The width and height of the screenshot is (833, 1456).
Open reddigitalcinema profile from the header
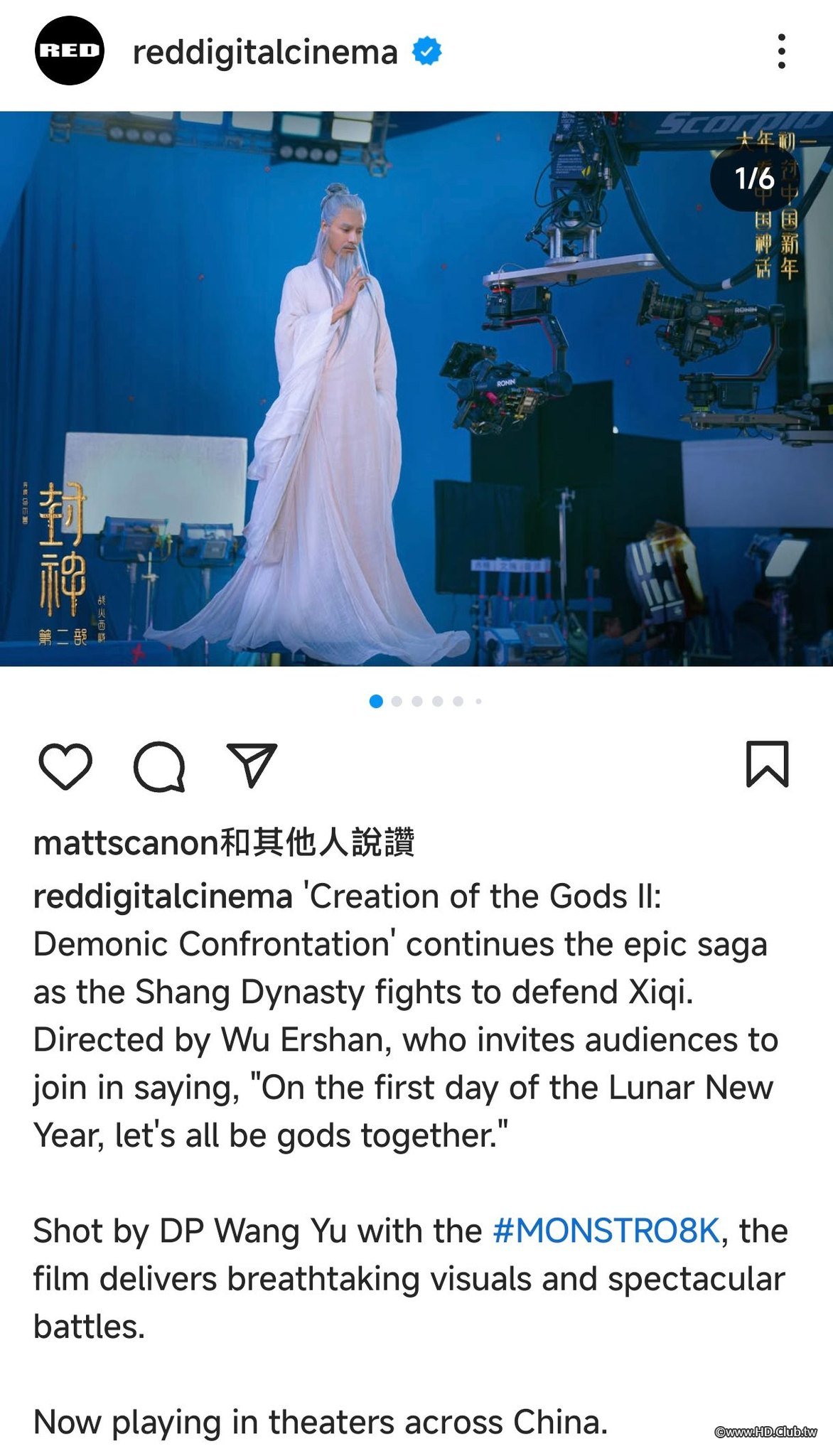(264, 52)
